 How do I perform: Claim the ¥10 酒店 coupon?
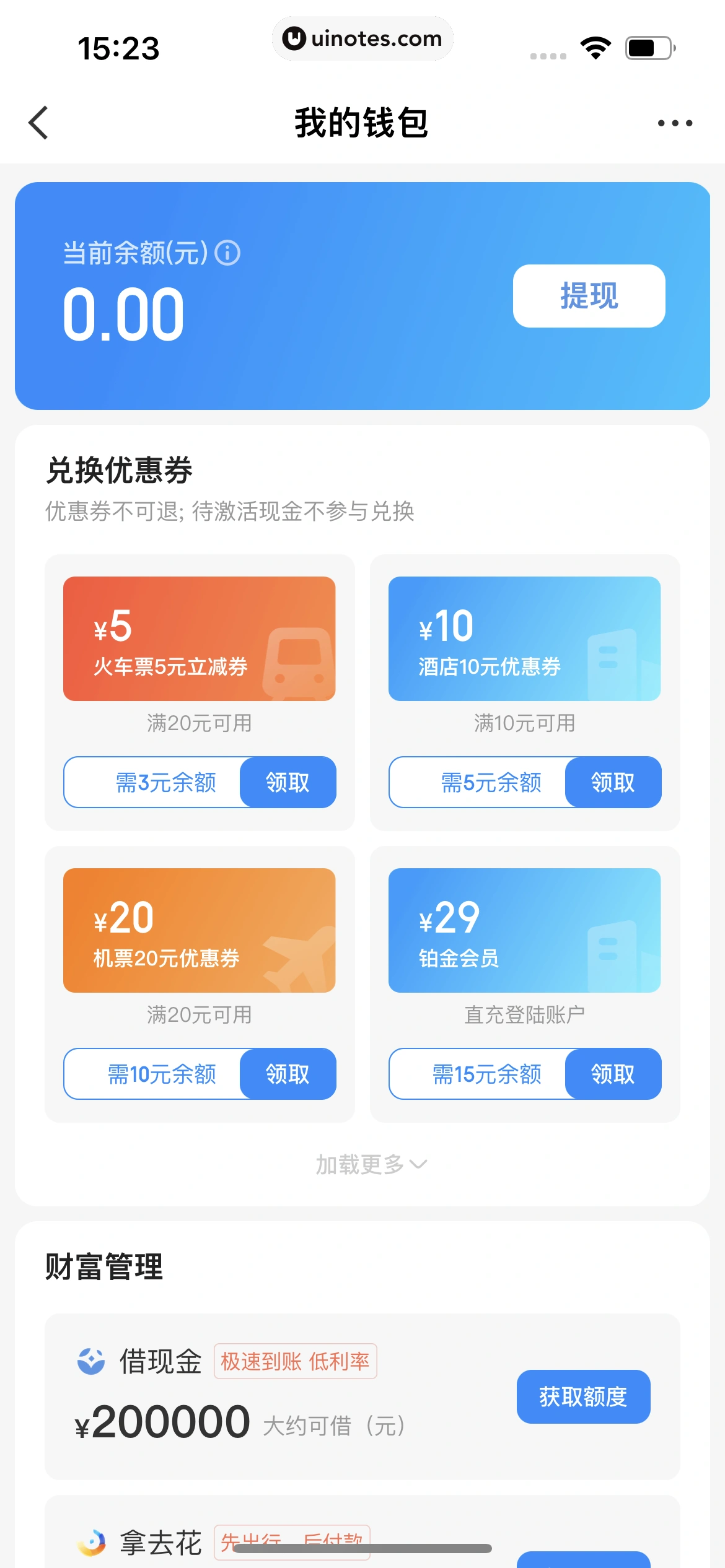click(613, 782)
